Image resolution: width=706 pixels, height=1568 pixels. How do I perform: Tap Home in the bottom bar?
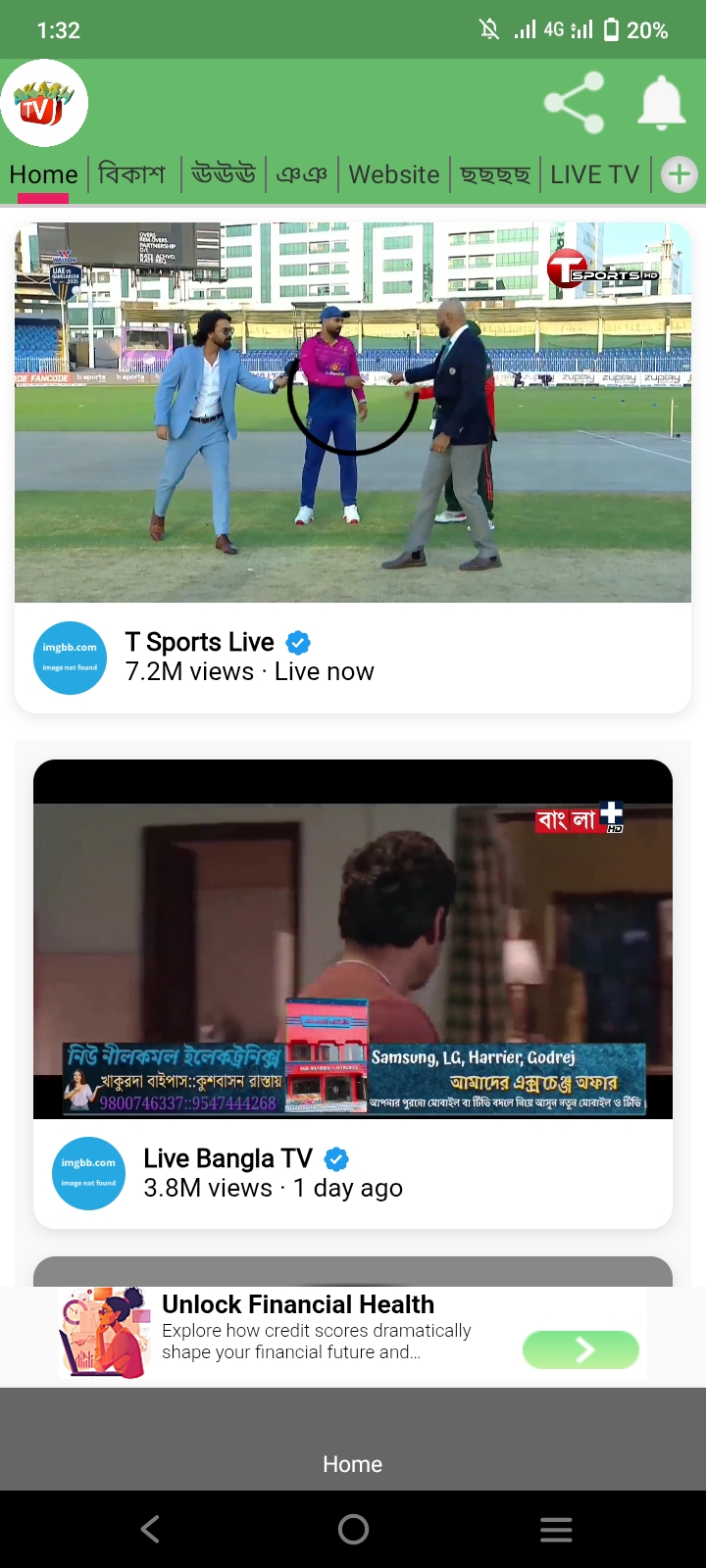pyautogui.click(x=353, y=1464)
